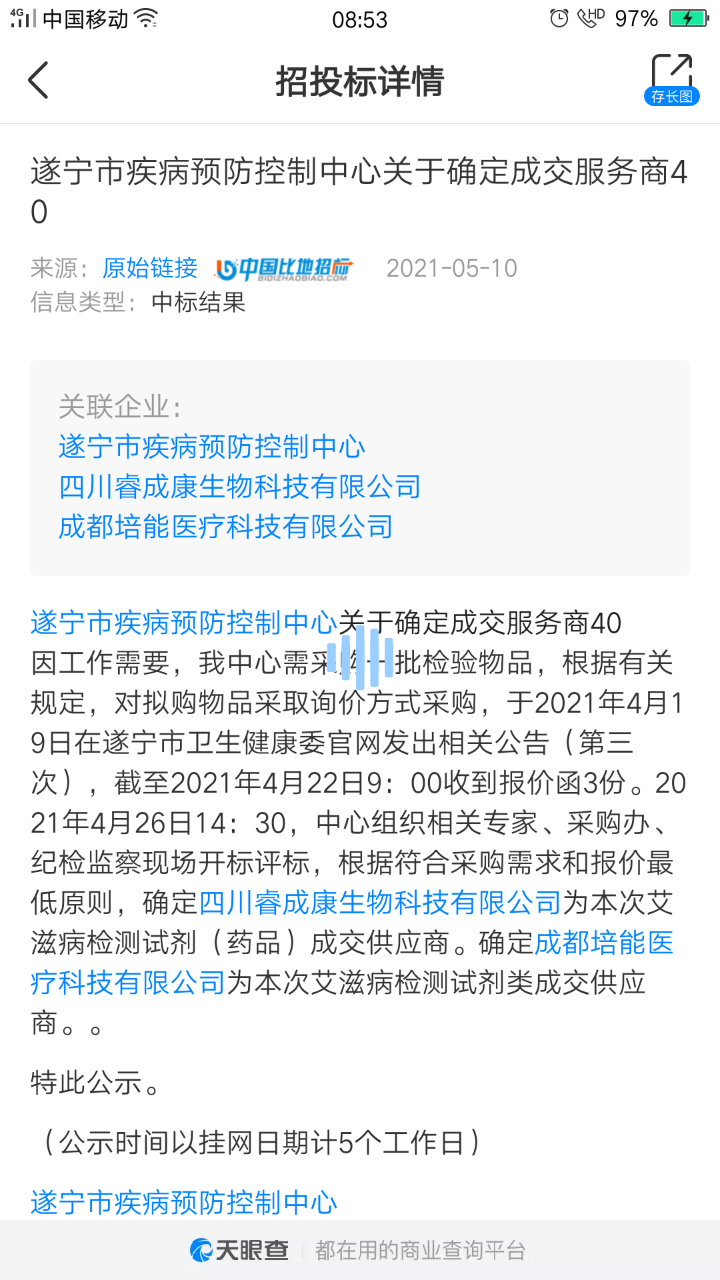Viewport: 720px width, 1280px height.
Task: Save the page as a long image
Action: 671,80
